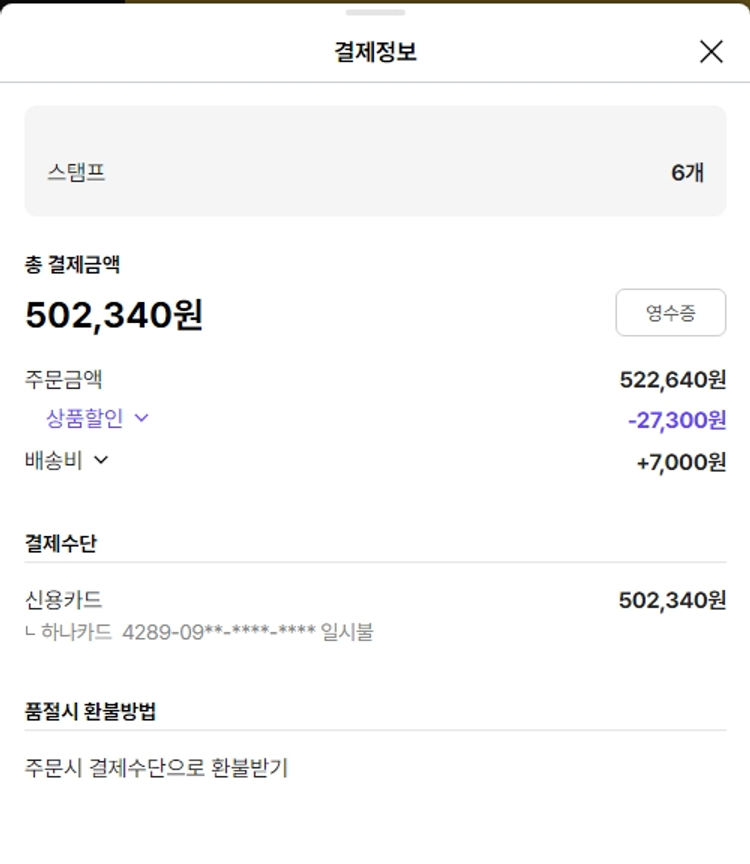
Task: Expand the 상품할인 details
Action: point(98,418)
